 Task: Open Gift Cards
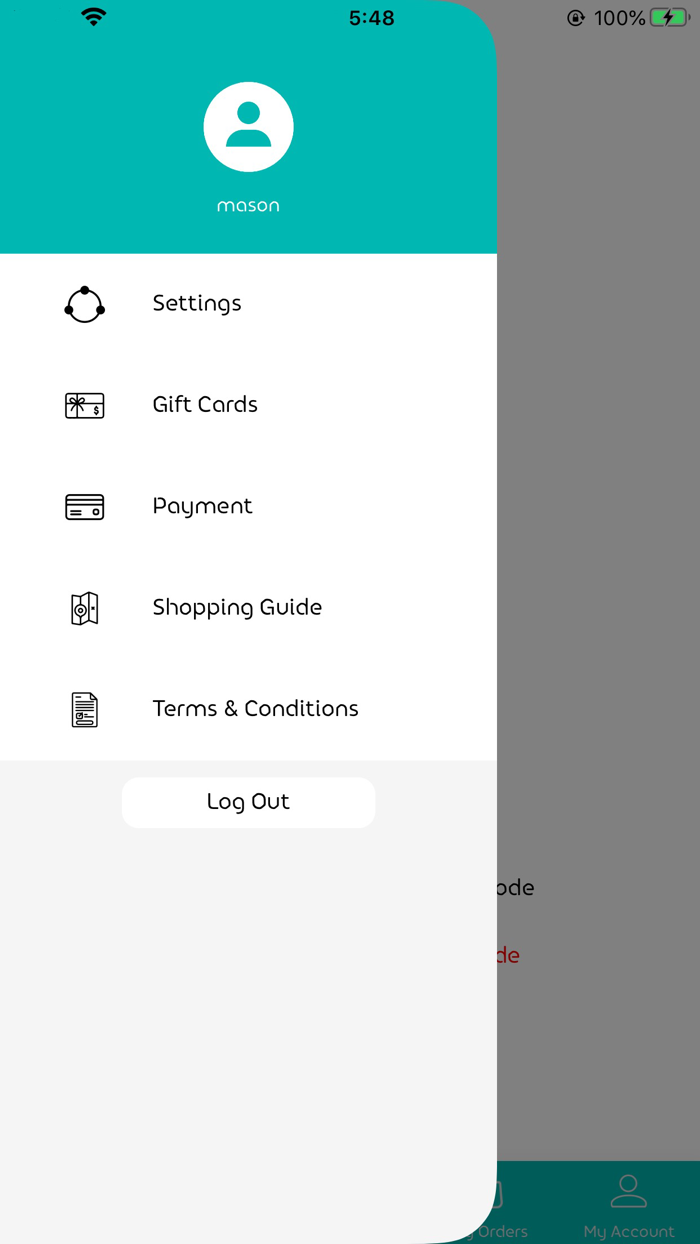coord(248,405)
